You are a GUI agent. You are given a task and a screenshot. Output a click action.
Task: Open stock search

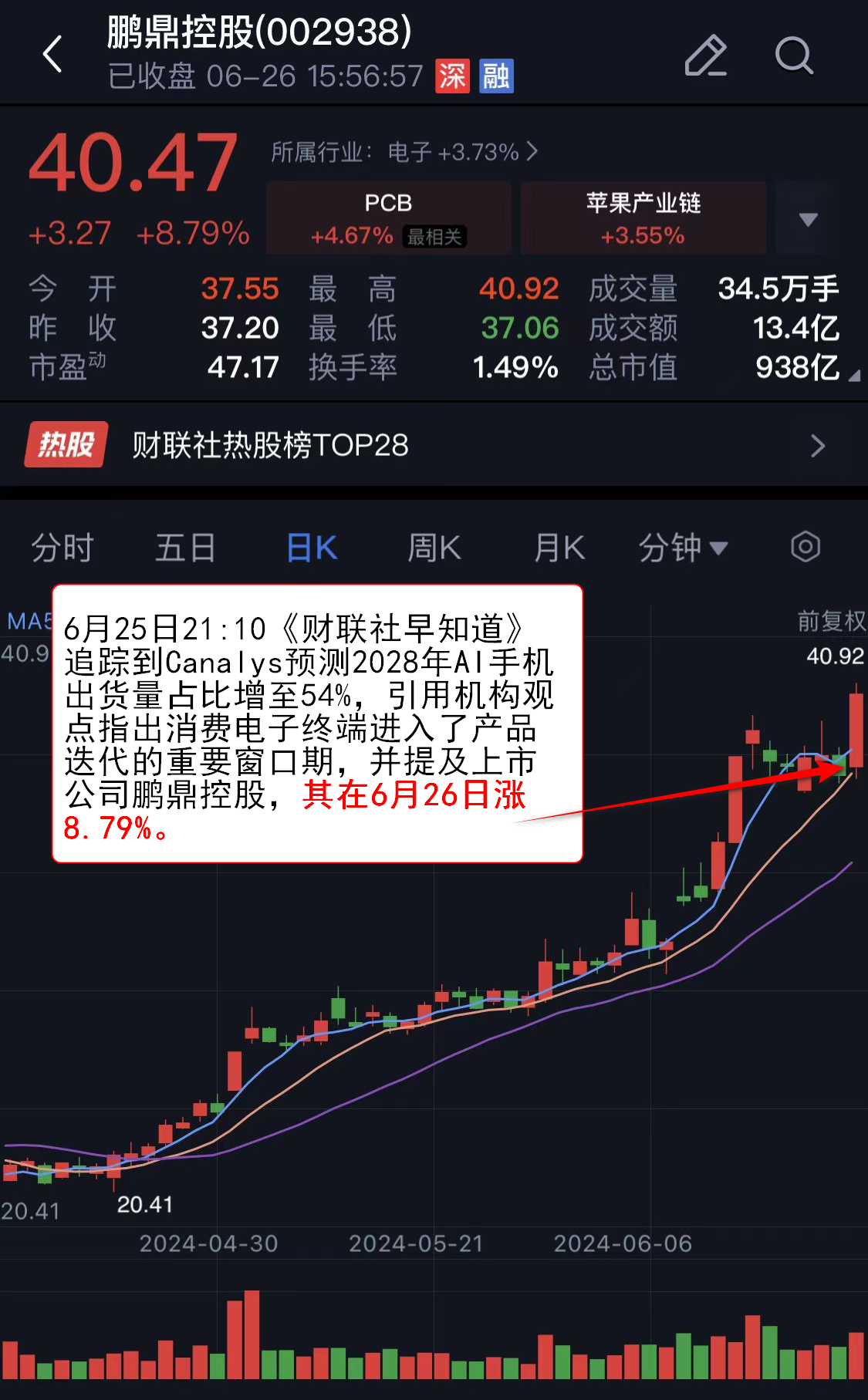793,56
